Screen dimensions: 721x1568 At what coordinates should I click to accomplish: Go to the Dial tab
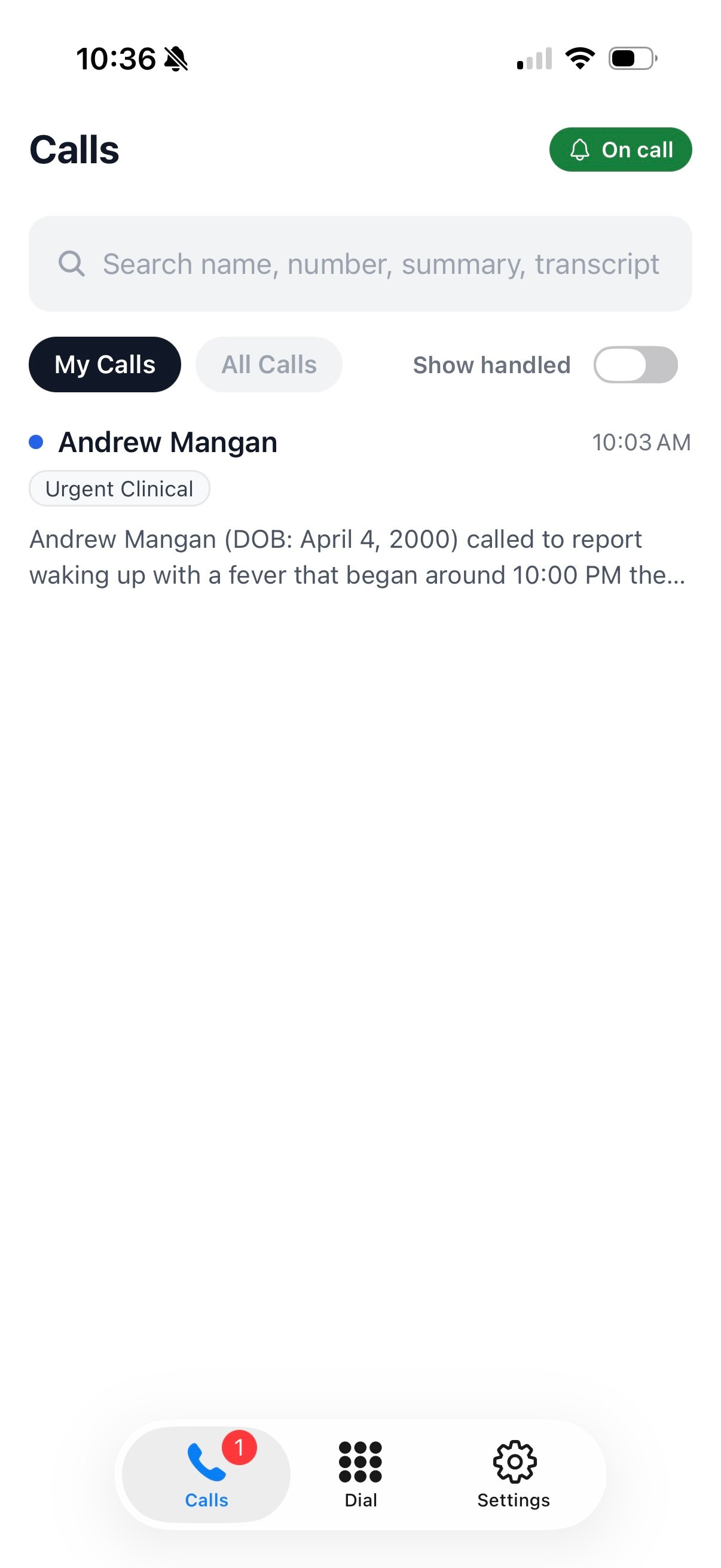(360, 1475)
